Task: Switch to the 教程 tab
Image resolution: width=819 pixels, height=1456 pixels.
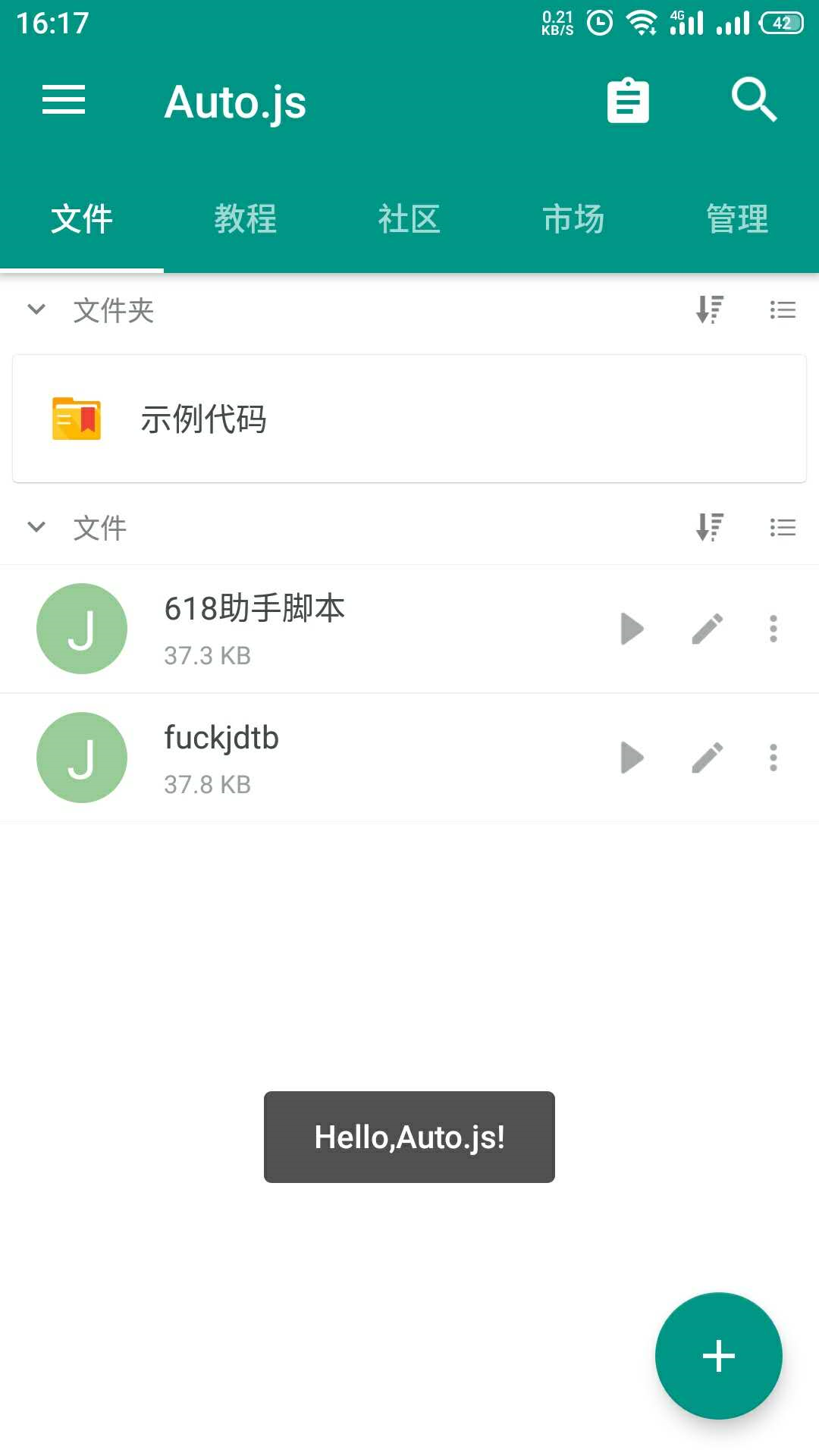Action: 246,219
